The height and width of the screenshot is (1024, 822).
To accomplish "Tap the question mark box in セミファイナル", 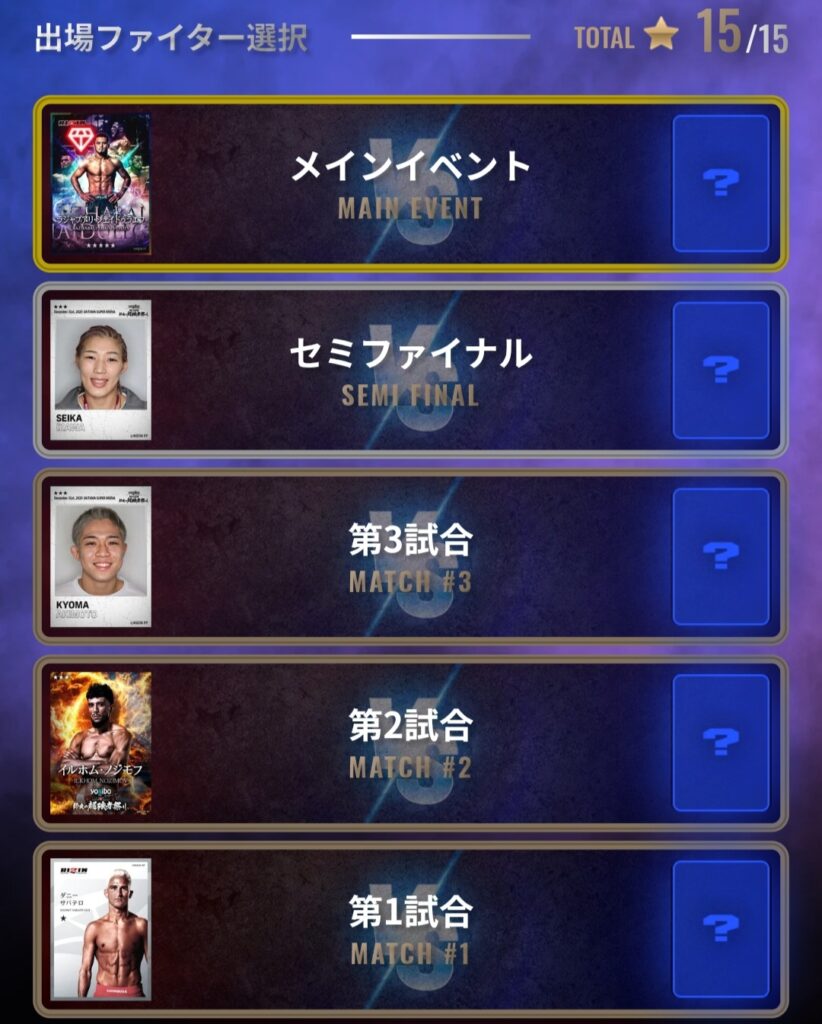I will click(720, 370).
